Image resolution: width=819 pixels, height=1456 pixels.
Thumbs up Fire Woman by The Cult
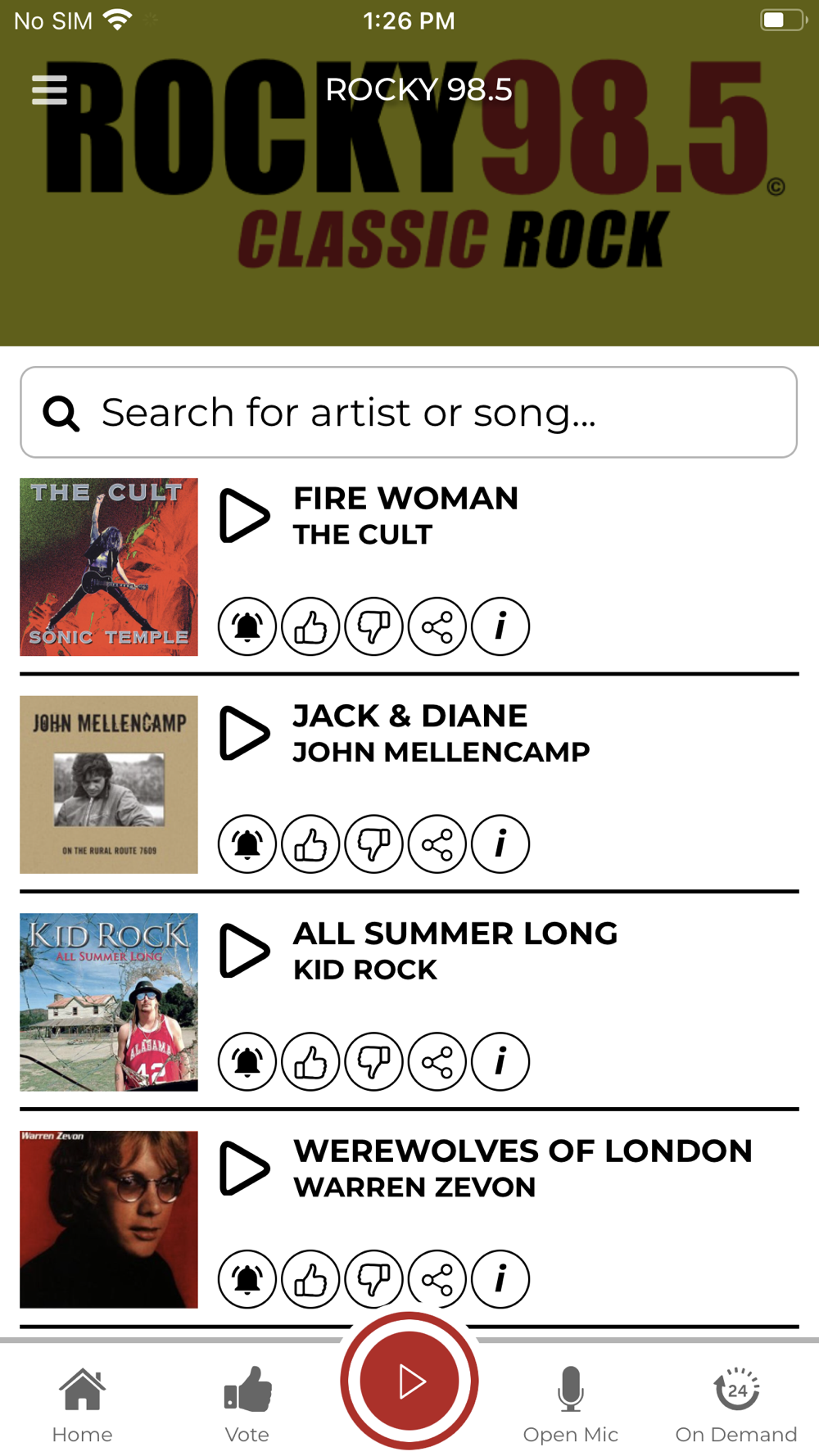[x=310, y=626]
